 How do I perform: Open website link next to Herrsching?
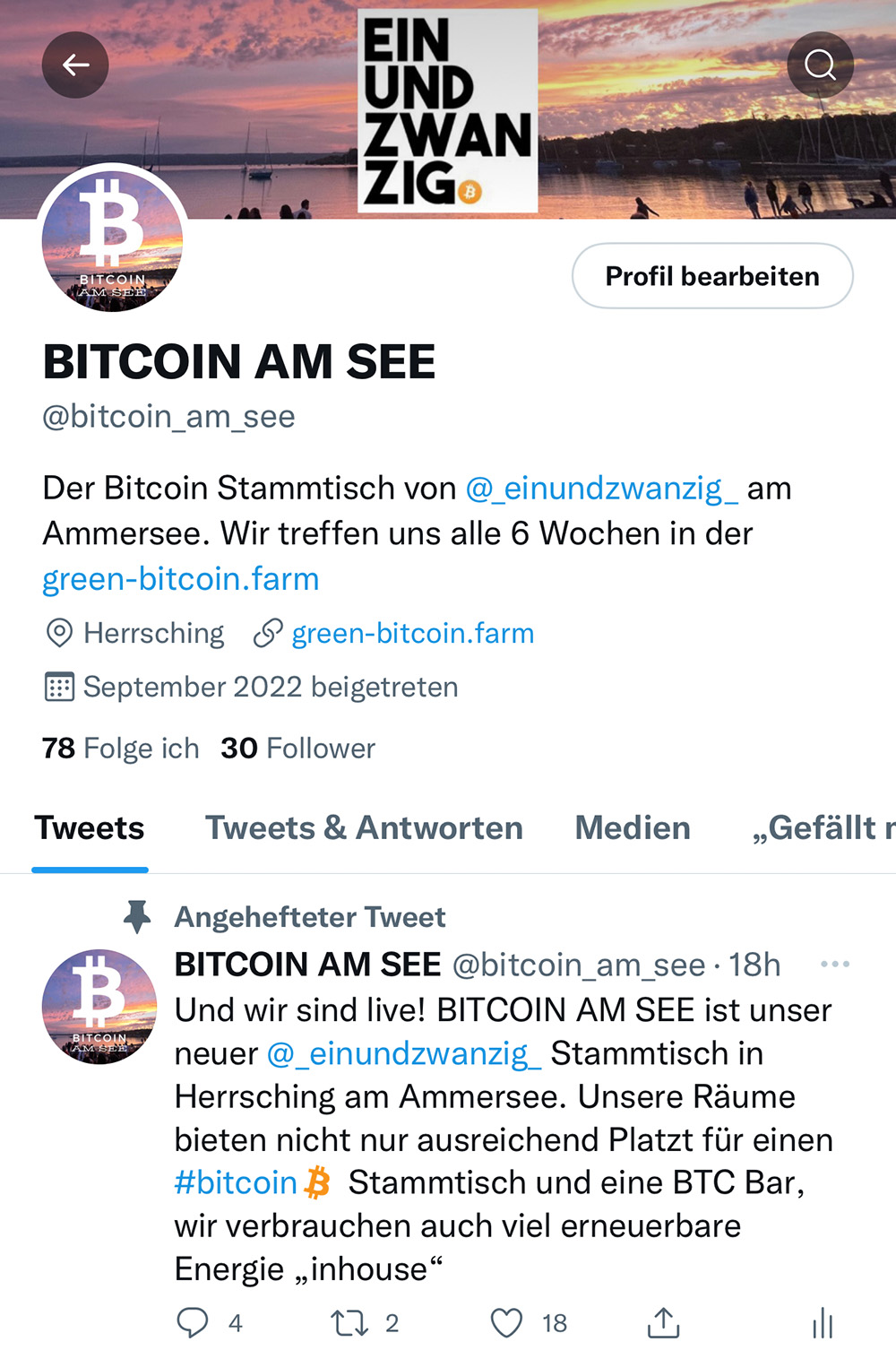point(412,634)
